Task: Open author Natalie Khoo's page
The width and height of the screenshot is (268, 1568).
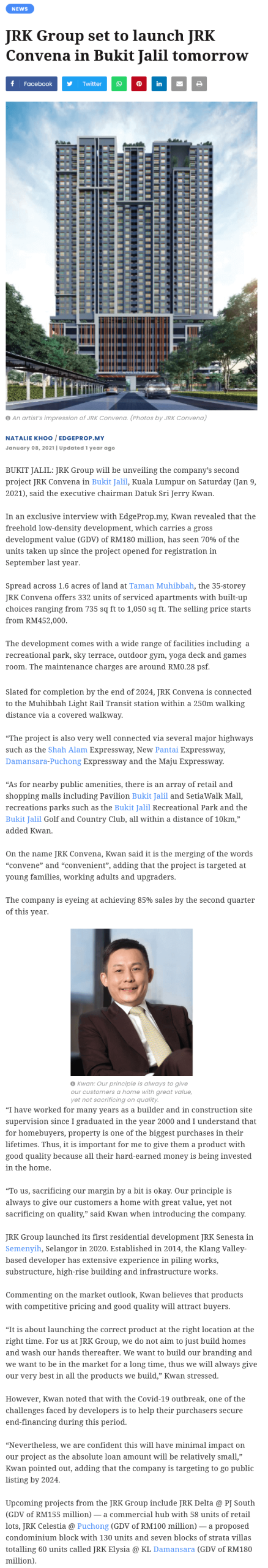Action: click(x=29, y=439)
